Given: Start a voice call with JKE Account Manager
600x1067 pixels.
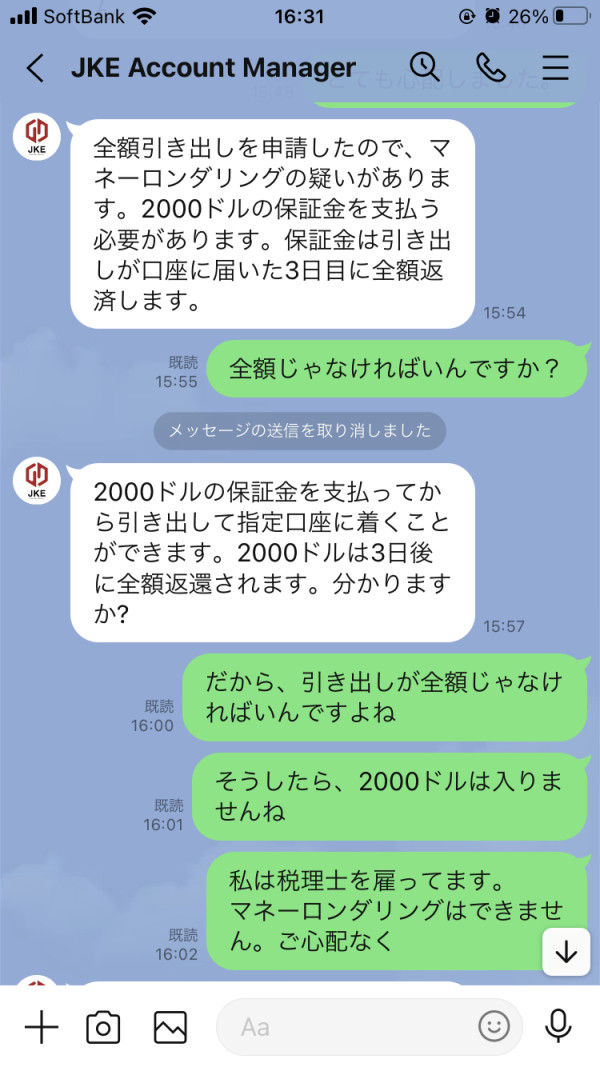Looking at the screenshot, I should tap(490, 67).
